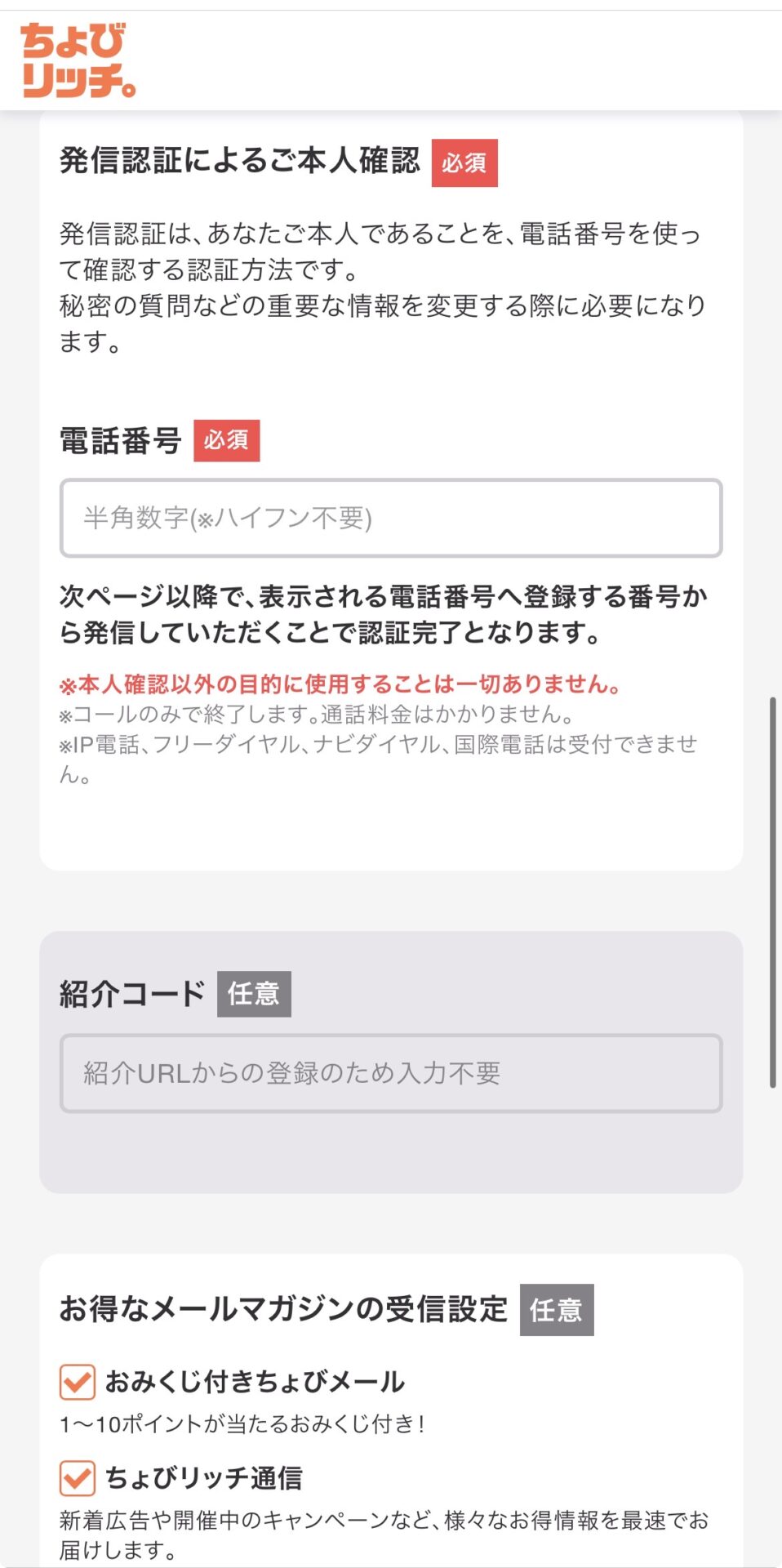The width and height of the screenshot is (782, 1568).
Task: Tap the 電話番号 phone number input field
Action: [x=390, y=518]
